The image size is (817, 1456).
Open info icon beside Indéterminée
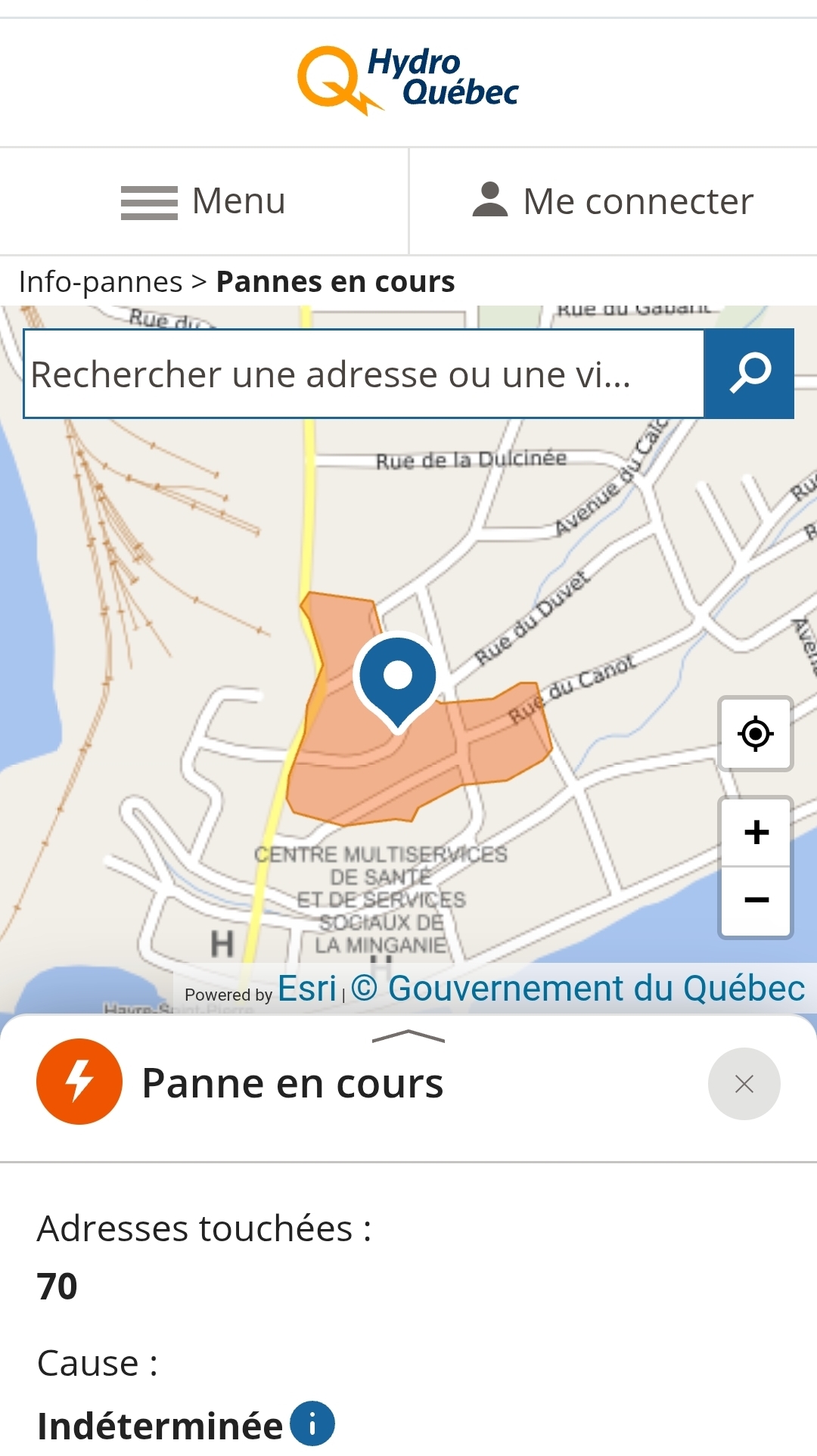pyautogui.click(x=312, y=1423)
